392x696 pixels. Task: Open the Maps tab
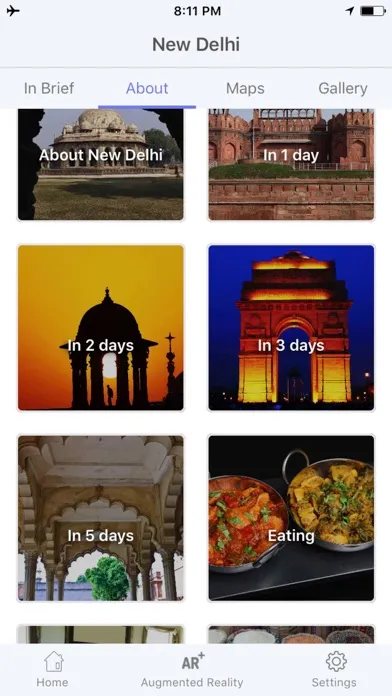(245, 88)
